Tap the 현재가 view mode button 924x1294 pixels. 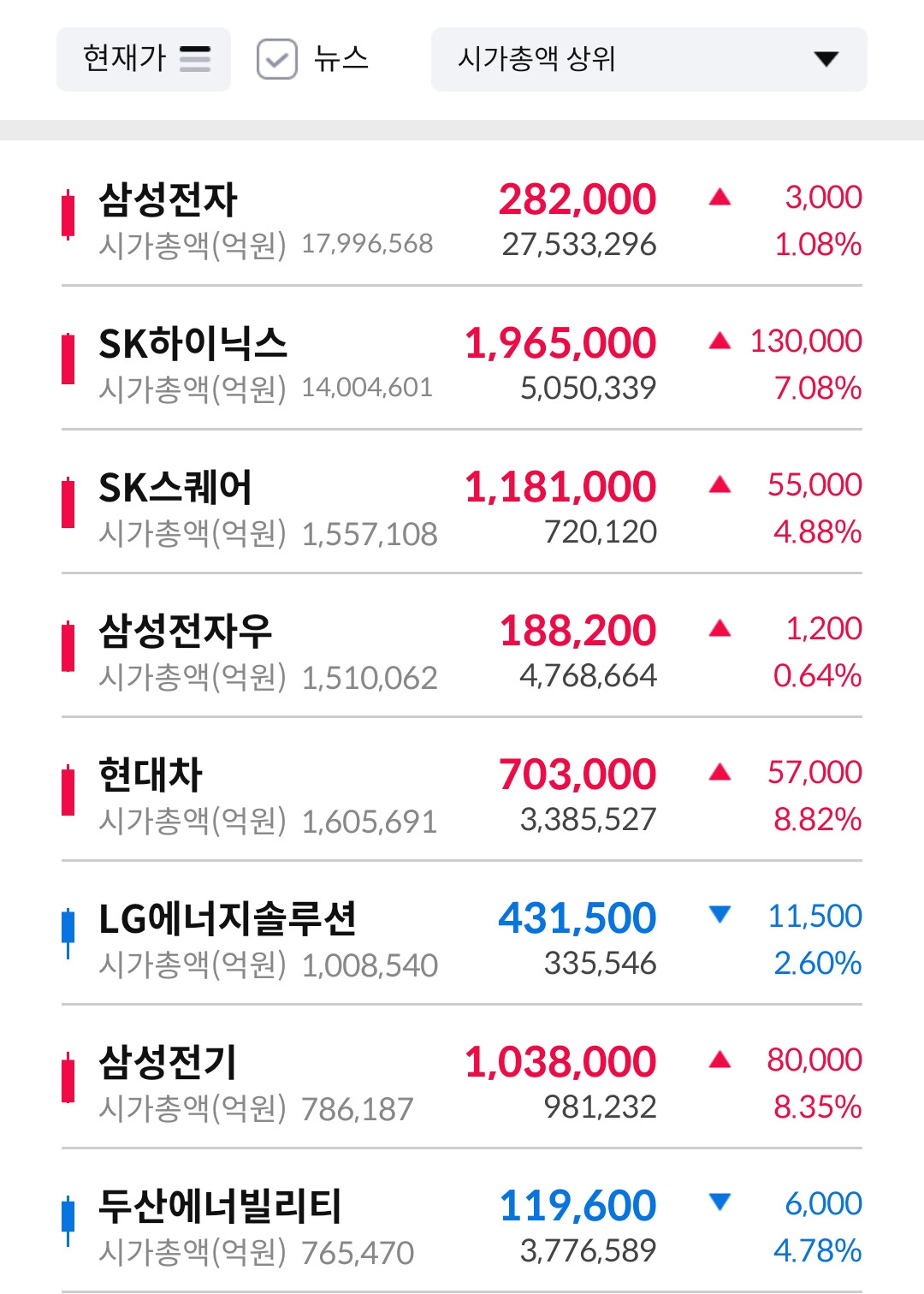144,59
